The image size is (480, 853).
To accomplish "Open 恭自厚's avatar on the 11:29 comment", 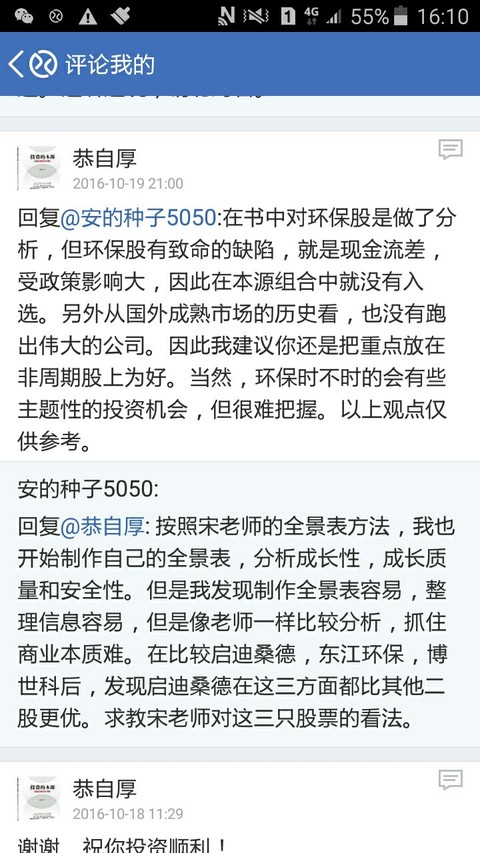I will tap(37, 799).
